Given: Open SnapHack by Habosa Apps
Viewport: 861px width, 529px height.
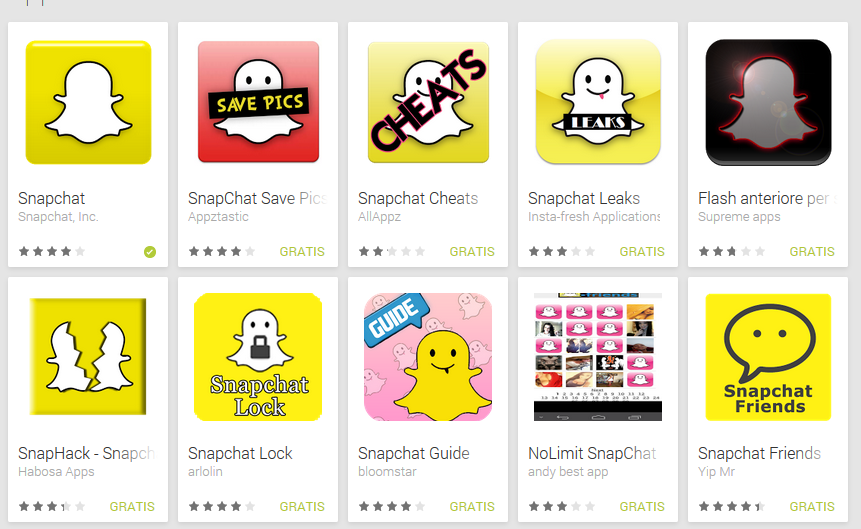Looking at the screenshot, I should pyautogui.click(x=88, y=357).
